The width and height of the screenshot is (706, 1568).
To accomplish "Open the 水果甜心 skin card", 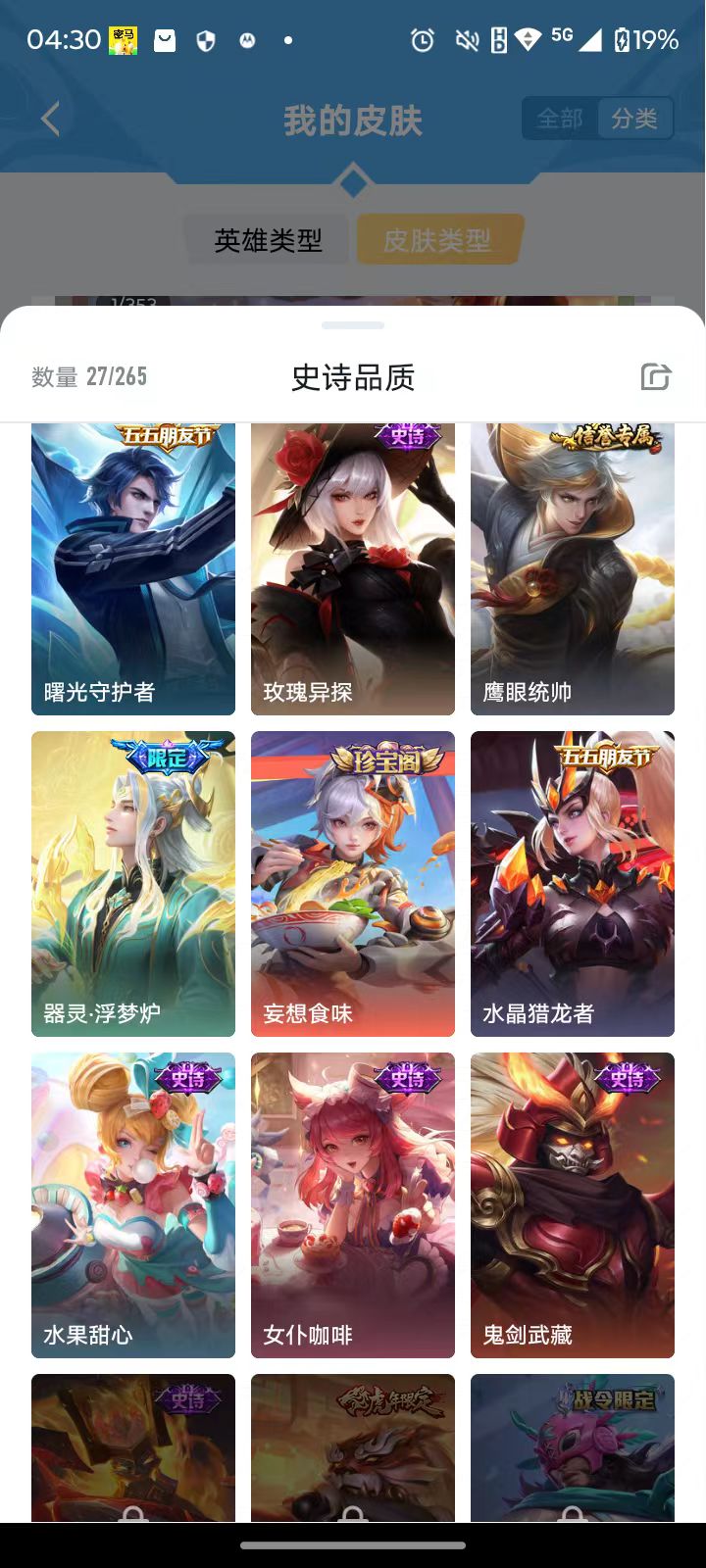I will pyautogui.click(x=133, y=1204).
